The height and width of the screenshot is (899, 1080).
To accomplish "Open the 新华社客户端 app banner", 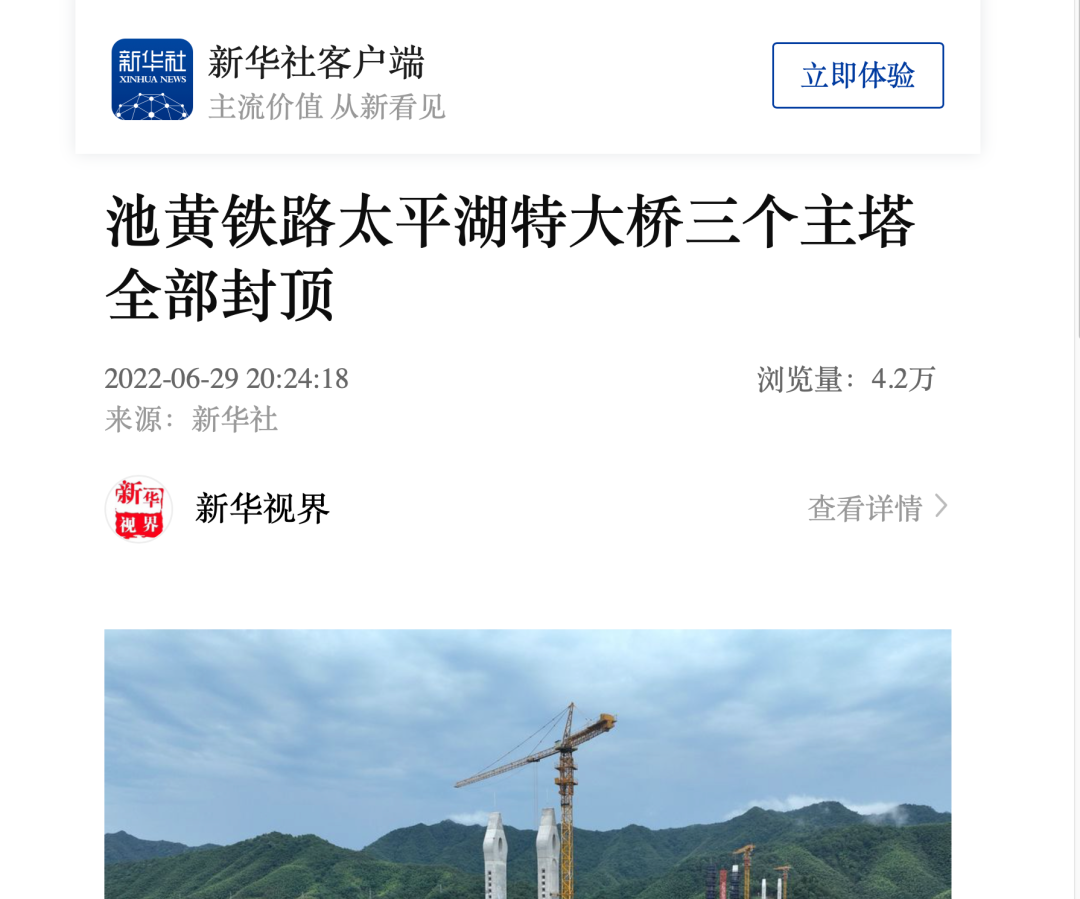I will click(316, 79).
